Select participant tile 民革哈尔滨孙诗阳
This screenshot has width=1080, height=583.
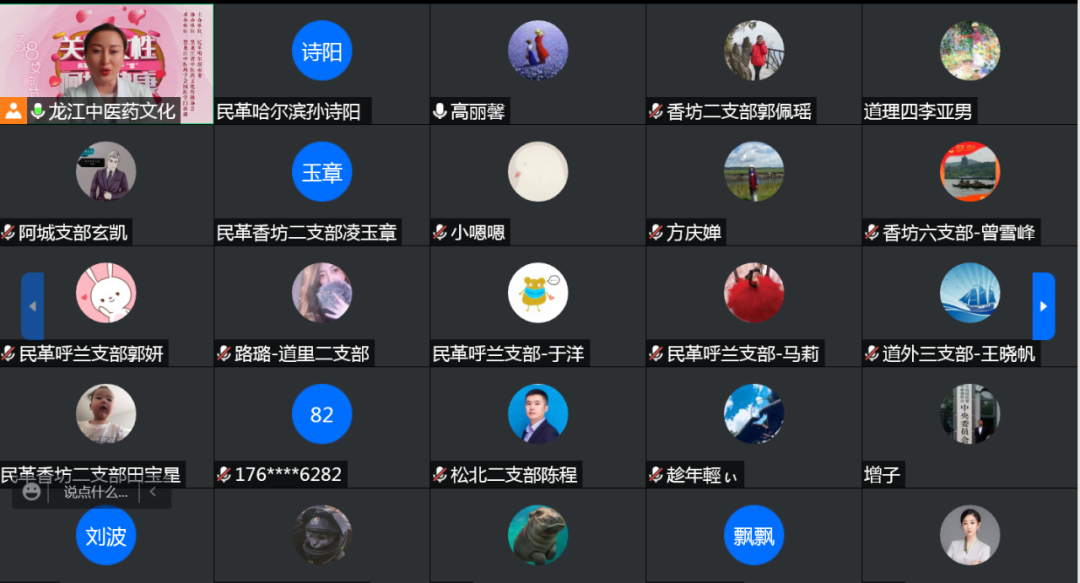(322, 62)
